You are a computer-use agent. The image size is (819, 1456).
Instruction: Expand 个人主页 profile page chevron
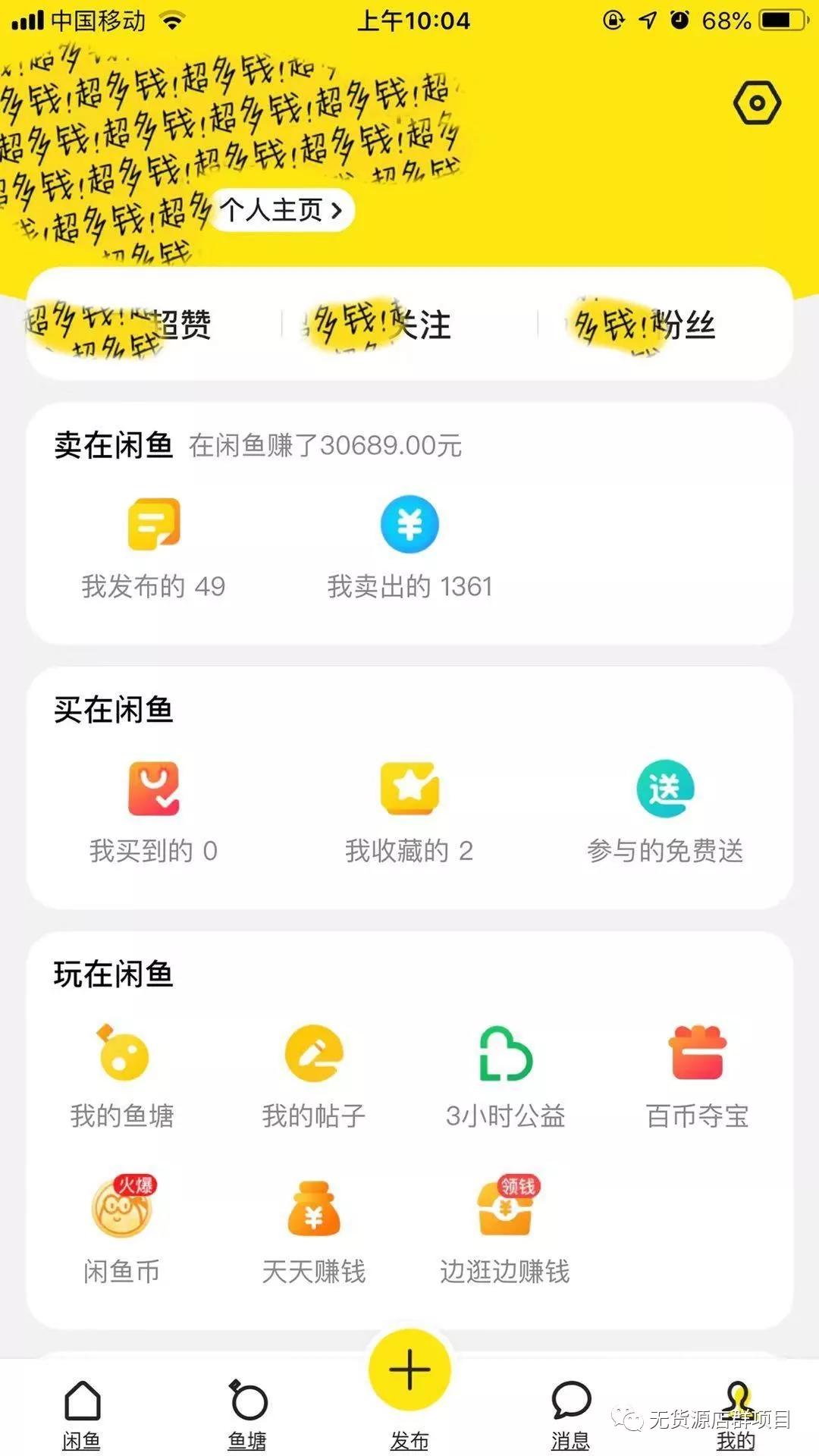click(x=280, y=210)
